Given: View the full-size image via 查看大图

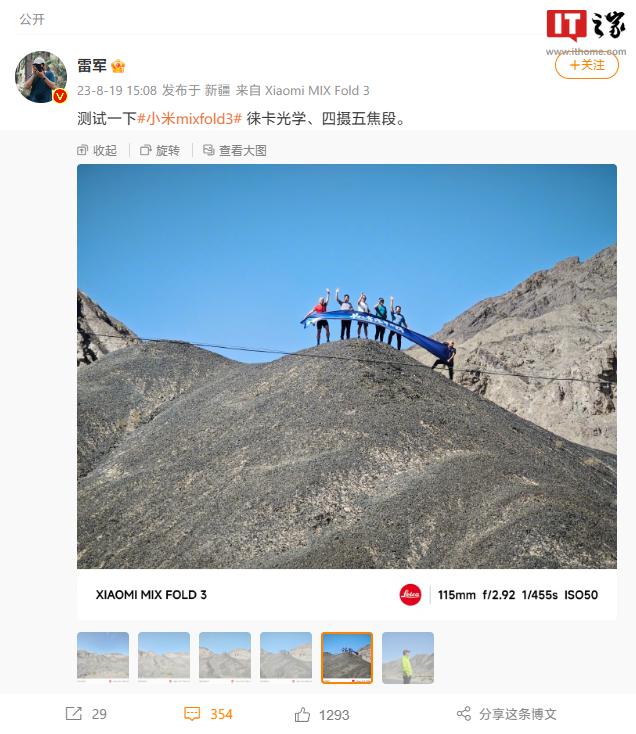Looking at the screenshot, I should click(x=235, y=150).
